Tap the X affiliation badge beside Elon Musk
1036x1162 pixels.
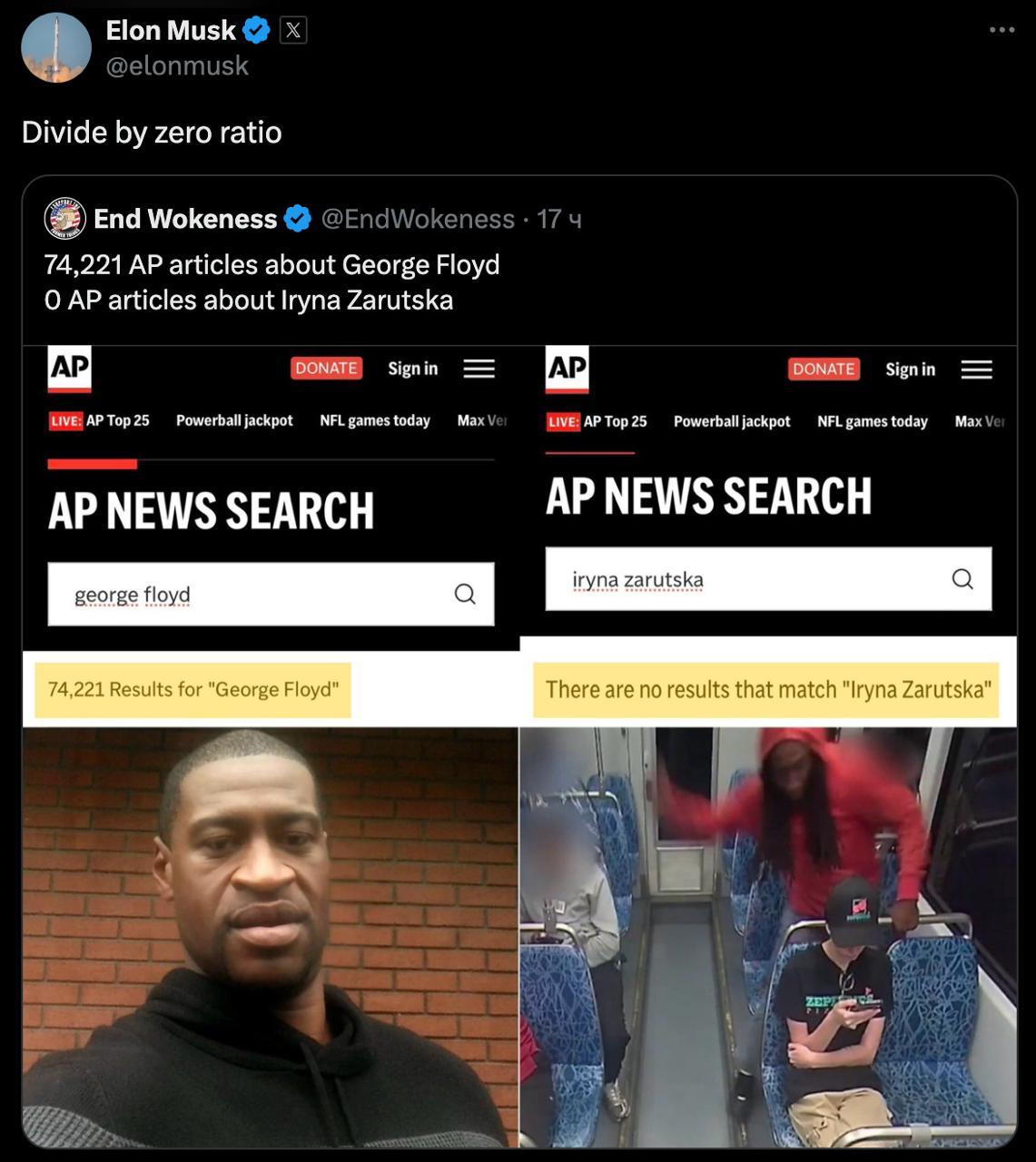click(292, 30)
